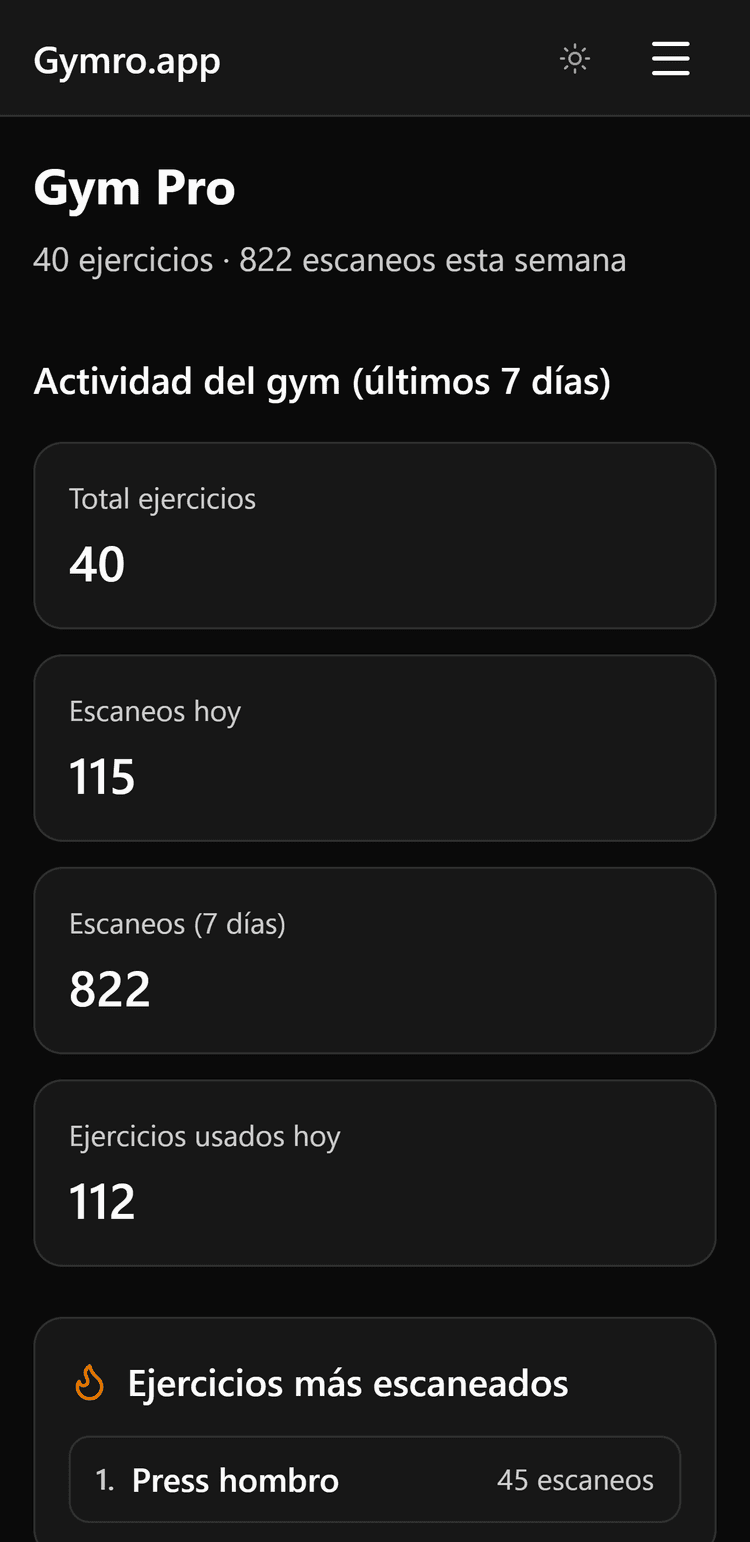
Task: Select the Gym Pro page heading
Action: (134, 187)
